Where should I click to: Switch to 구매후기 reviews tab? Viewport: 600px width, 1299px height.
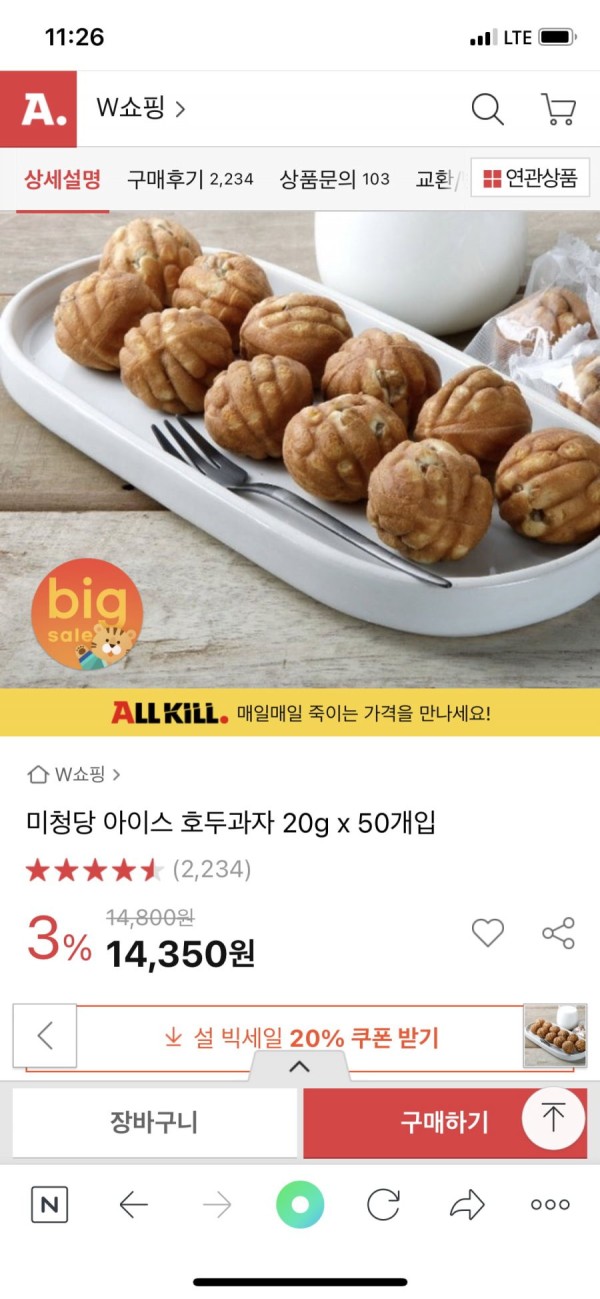189,179
